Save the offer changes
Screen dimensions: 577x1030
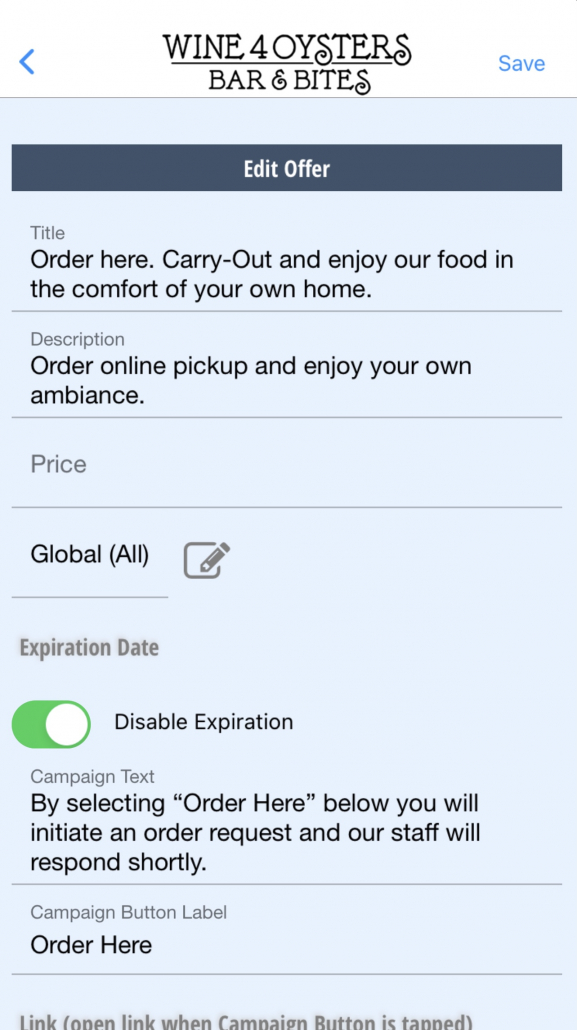click(521, 63)
